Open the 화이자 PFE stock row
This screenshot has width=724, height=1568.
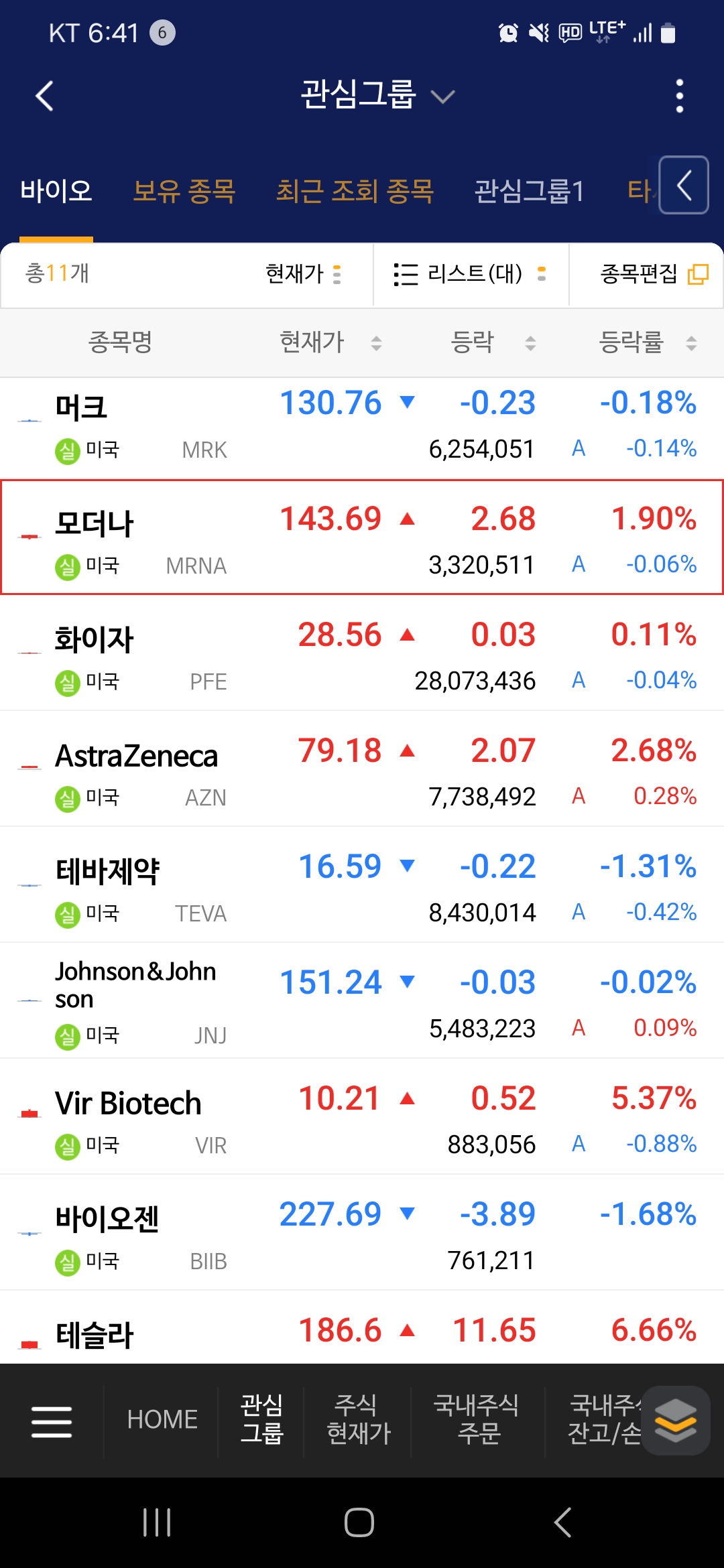pos(362,653)
